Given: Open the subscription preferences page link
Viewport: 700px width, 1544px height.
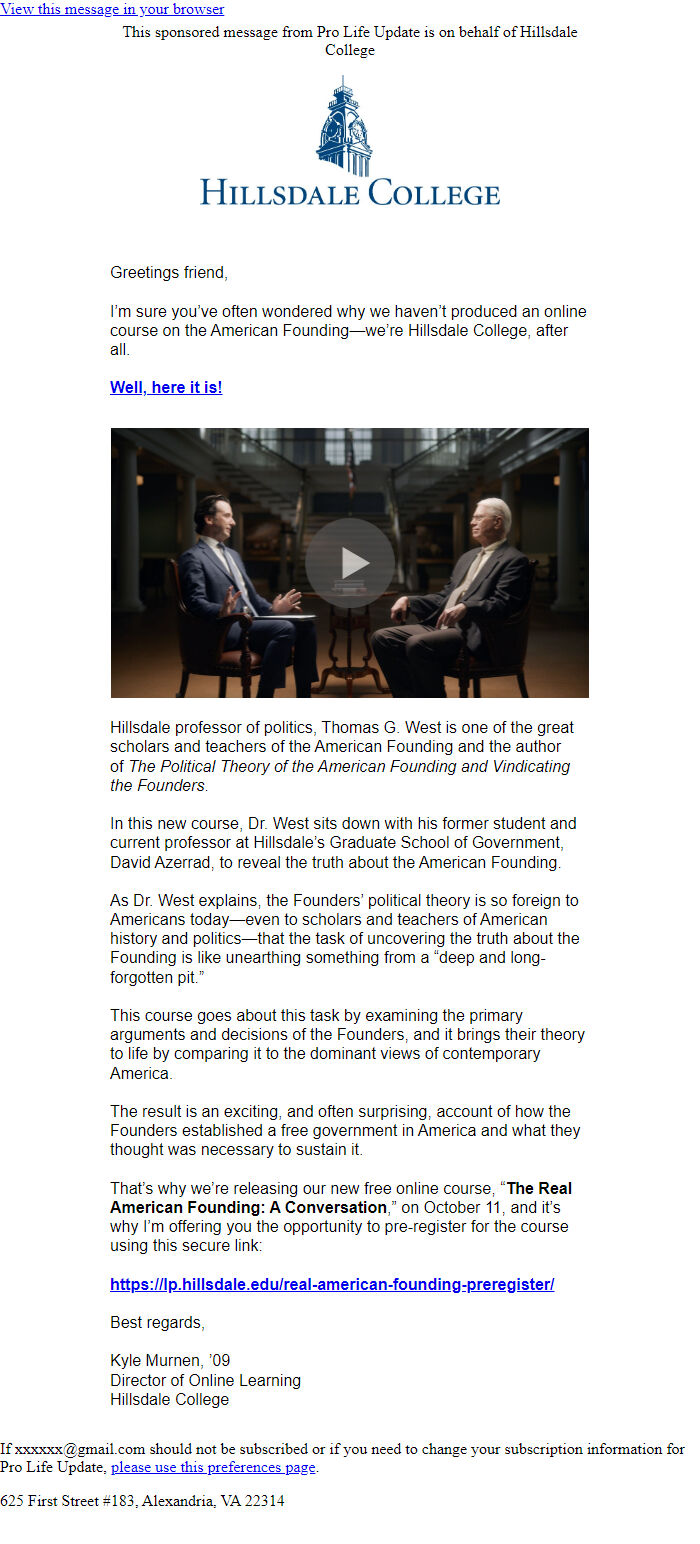Looking at the screenshot, I should point(213,1468).
